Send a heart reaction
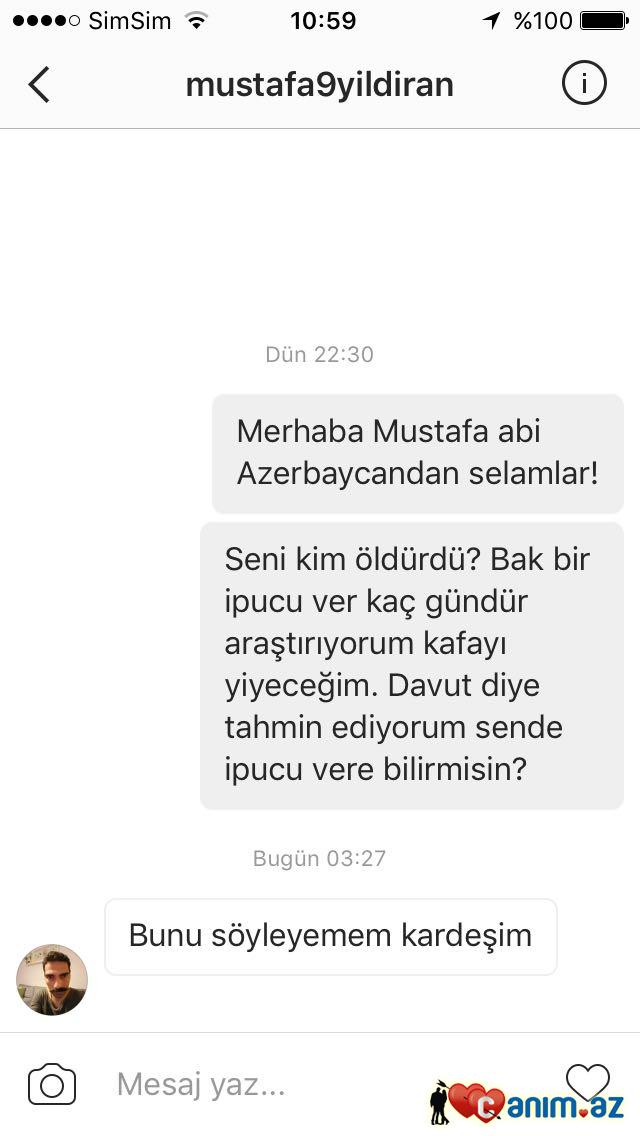Viewport: 640px width, 1136px height. click(x=588, y=1081)
